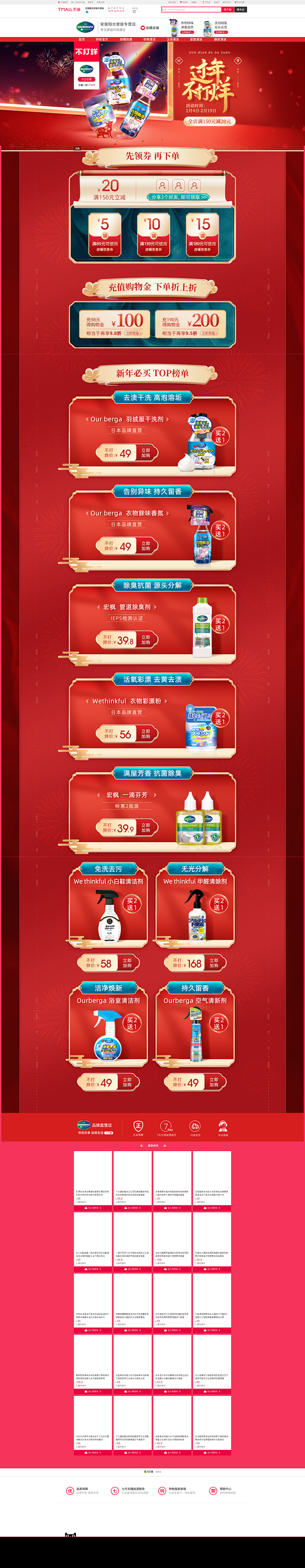
Task: Recharge the ¥200 shopping credit
Action: pyautogui.click(x=209, y=333)
